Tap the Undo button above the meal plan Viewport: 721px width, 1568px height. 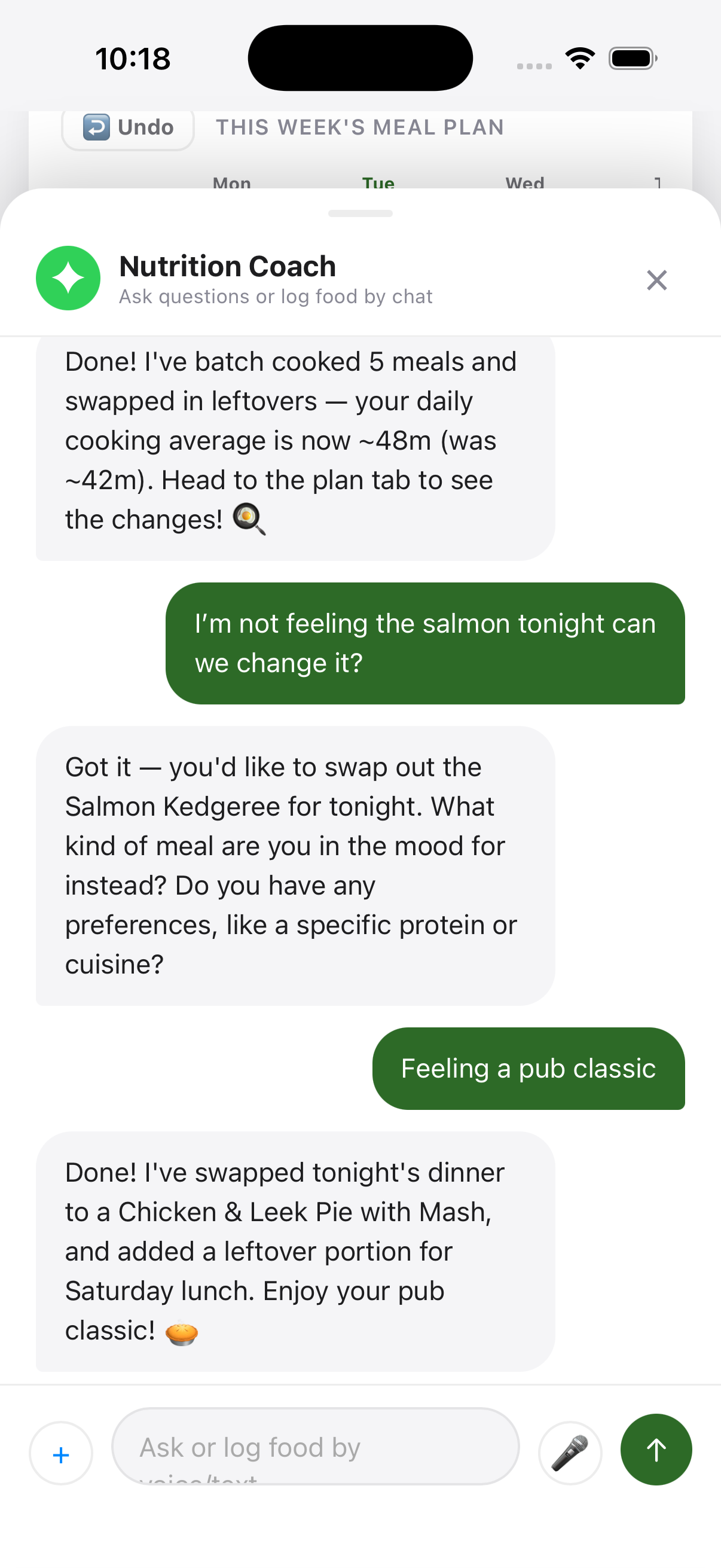[x=128, y=127]
